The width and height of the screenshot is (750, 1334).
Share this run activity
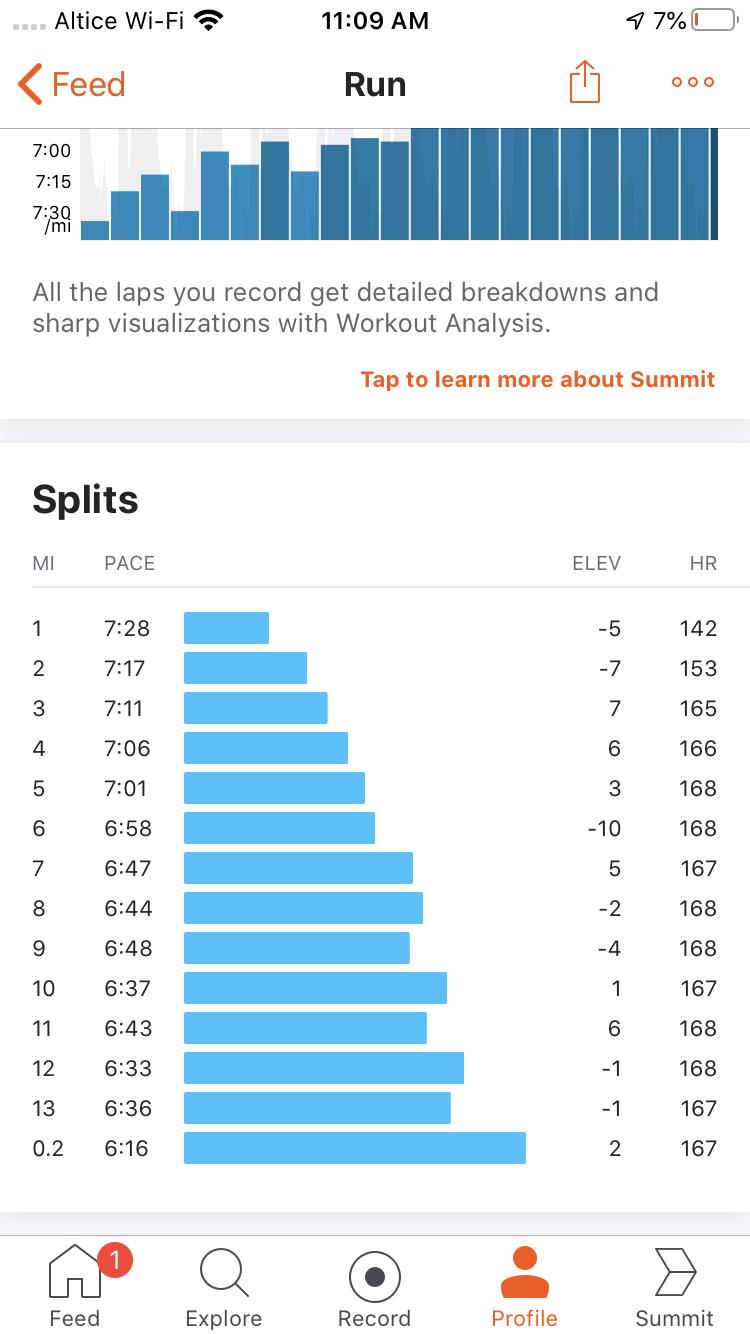(585, 82)
